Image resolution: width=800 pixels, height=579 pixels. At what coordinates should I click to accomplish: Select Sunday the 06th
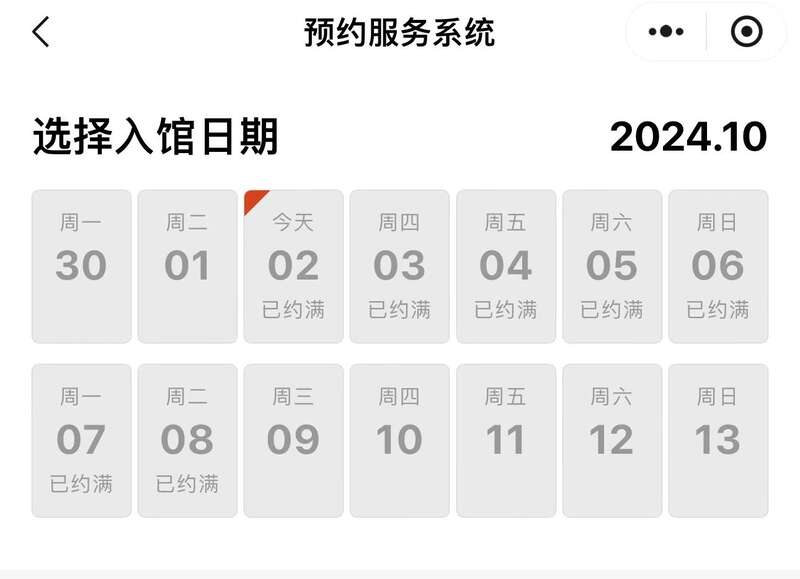pyautogui.click(x=718, y=266)
